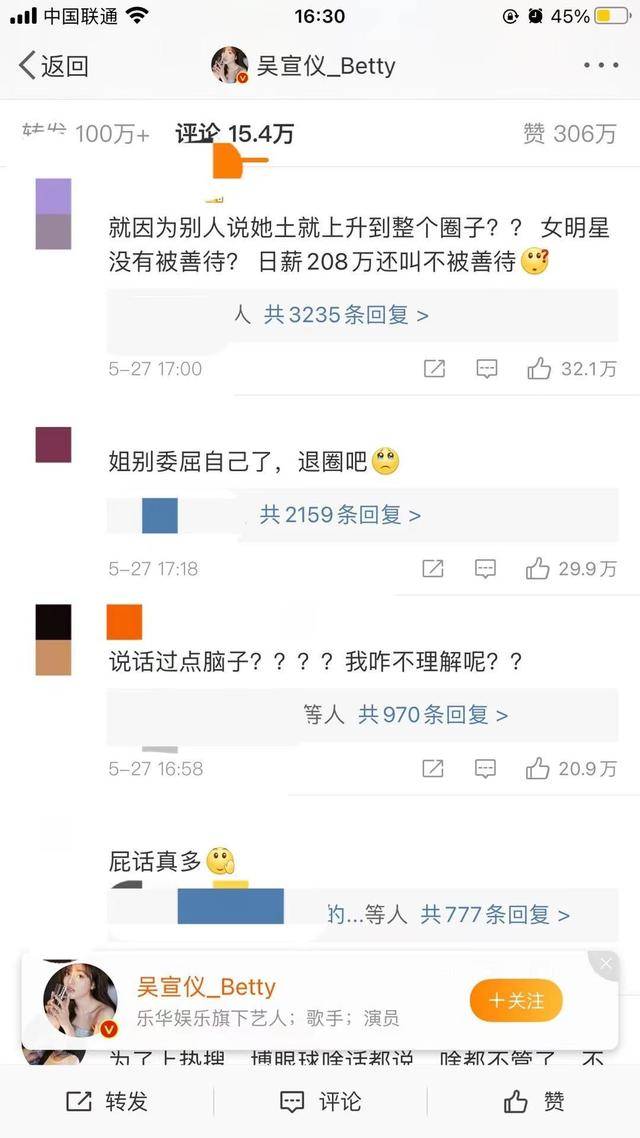Open the three-dot overflow menu
The width and height of the screenshot is (640, 1138).
click(x=600, y=66)
